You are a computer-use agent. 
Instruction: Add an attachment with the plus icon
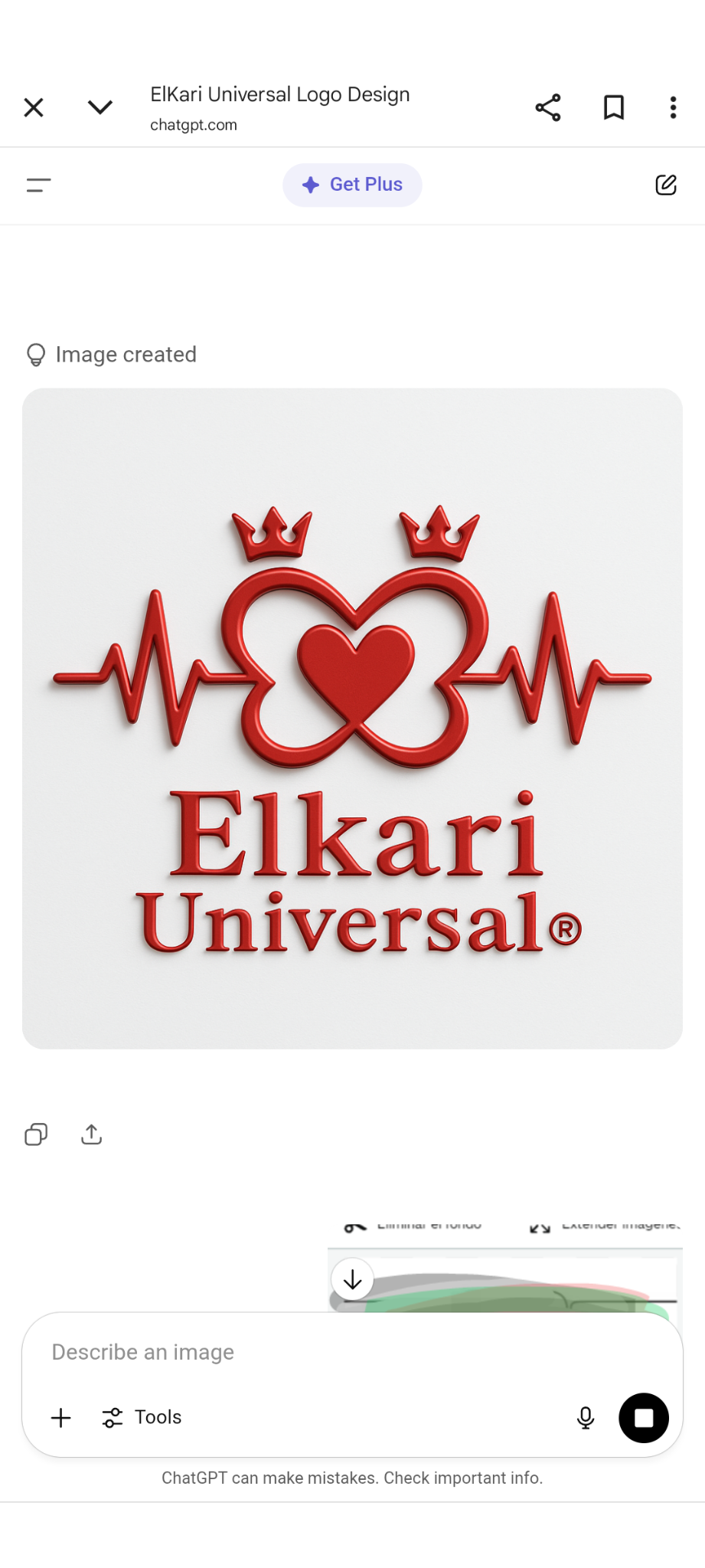click(x=60, y=1418)
